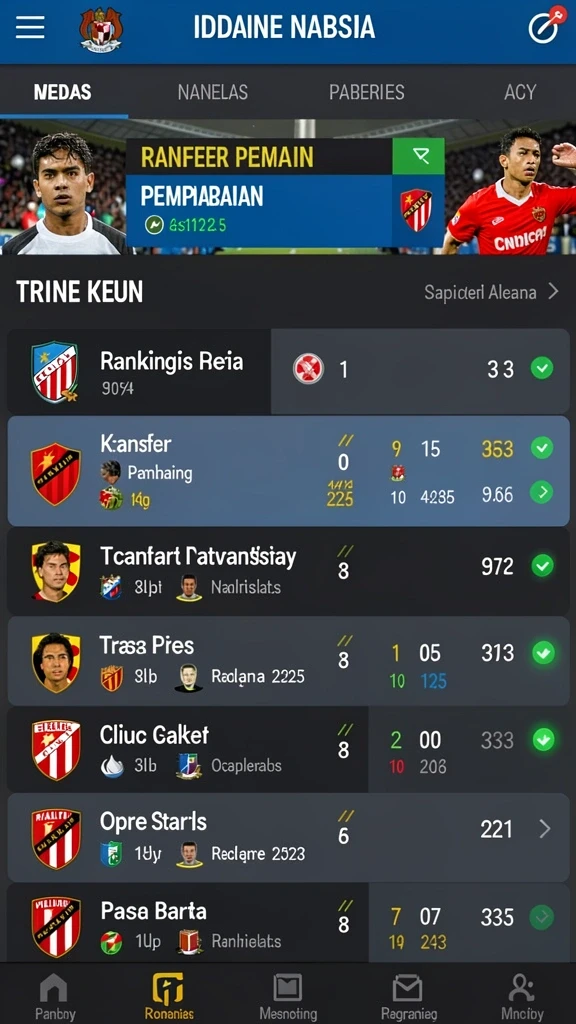This screenshot has width=576, height=1024.
Task: Select the Ronanies bottom tab
Action: pos(168,997)
